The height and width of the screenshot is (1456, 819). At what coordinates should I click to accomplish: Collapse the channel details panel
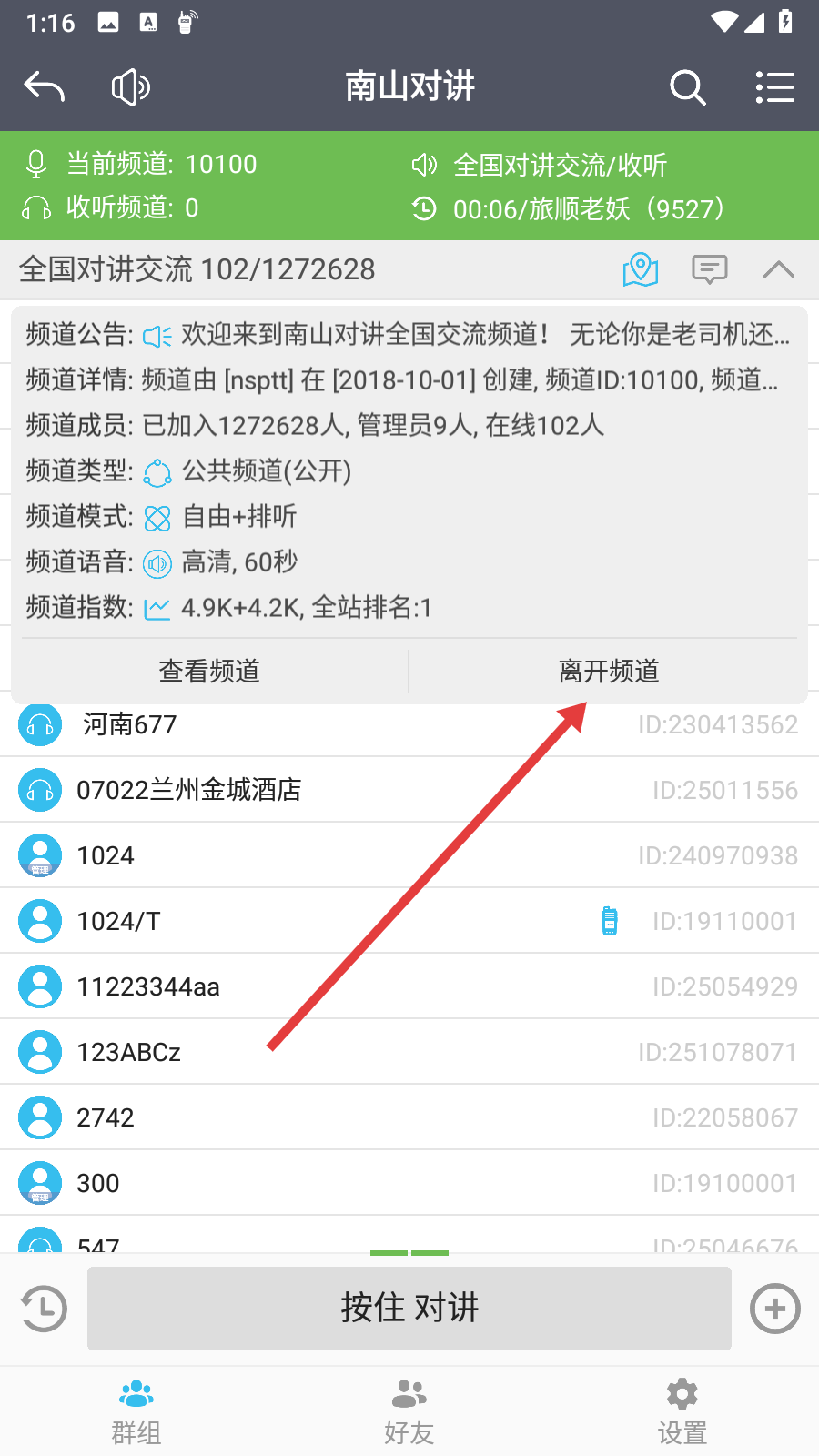778,269
